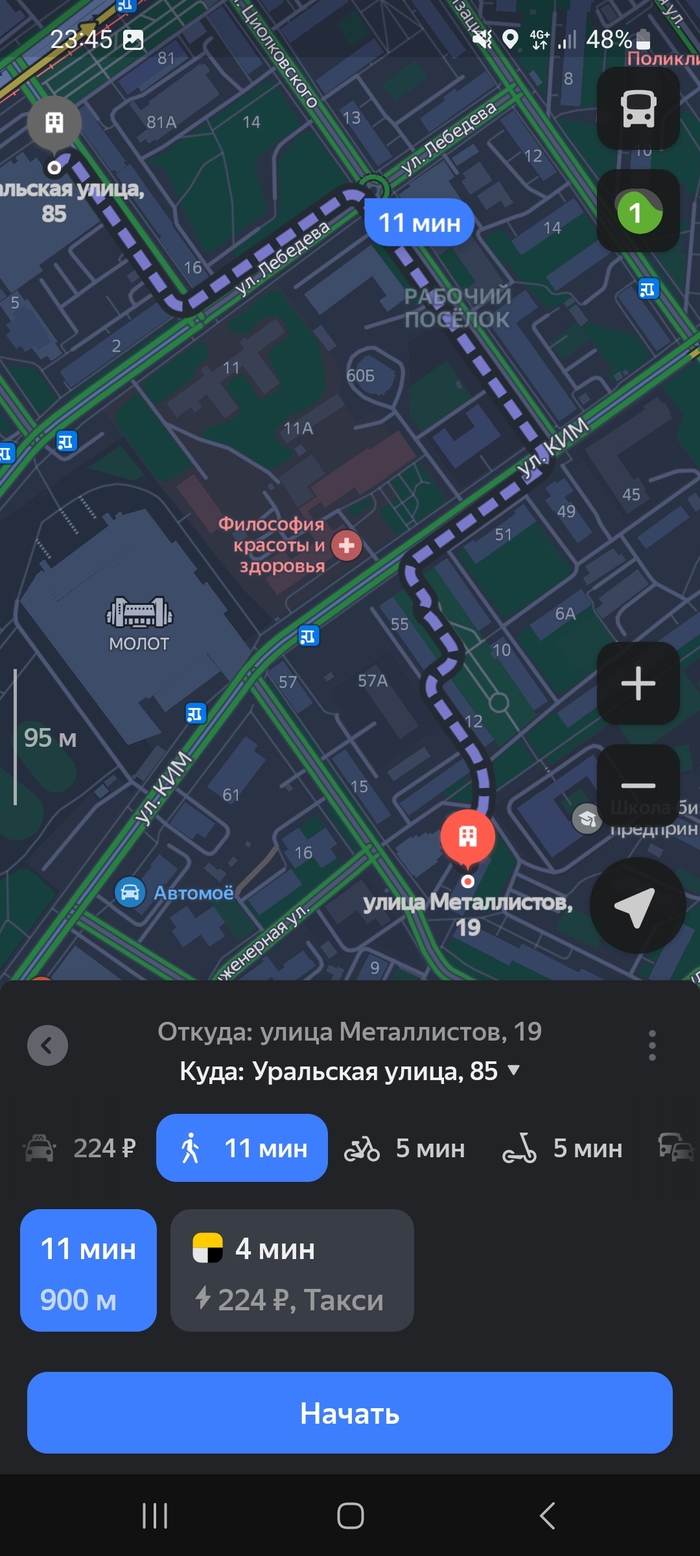Open the traffic level indicator

pyautogui.click(x=638, y=211)
